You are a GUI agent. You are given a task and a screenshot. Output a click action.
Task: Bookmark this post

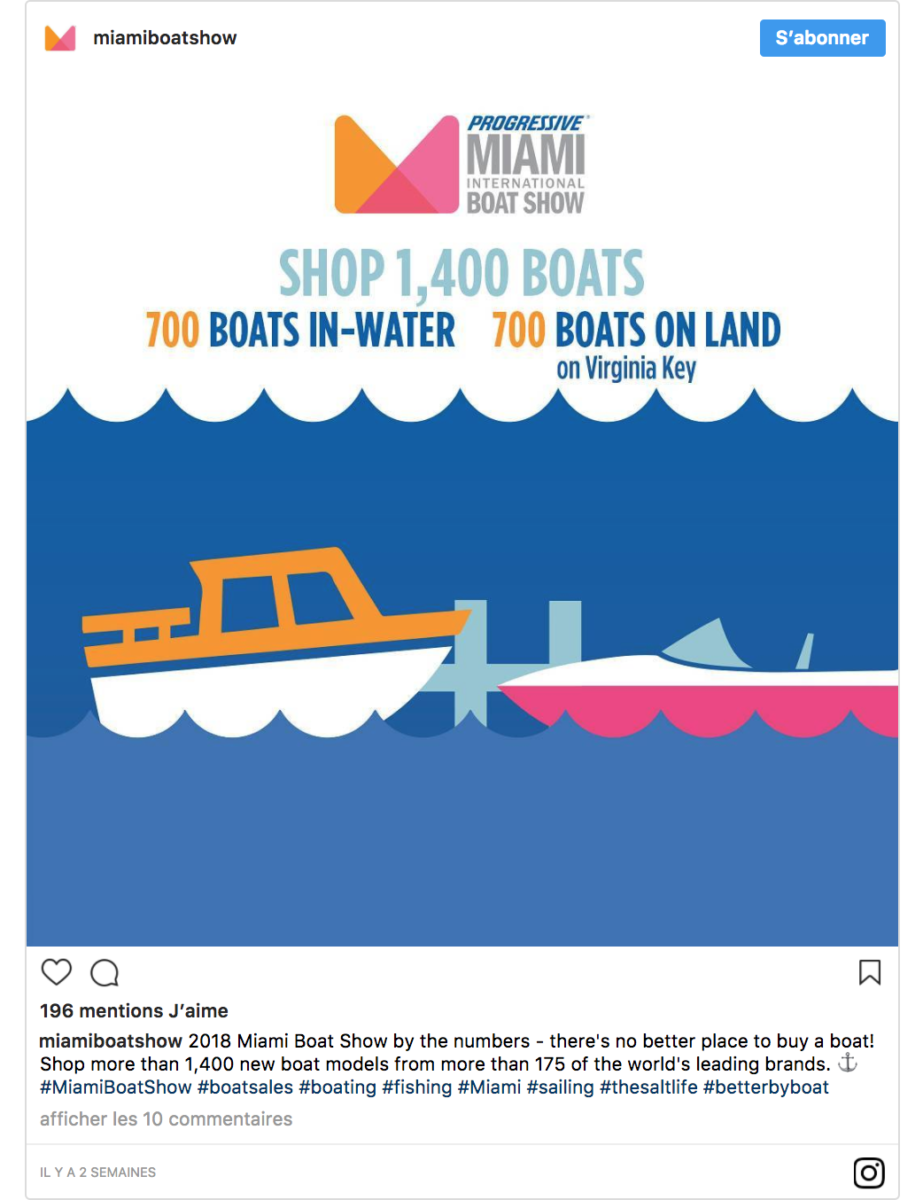(869, 972)
